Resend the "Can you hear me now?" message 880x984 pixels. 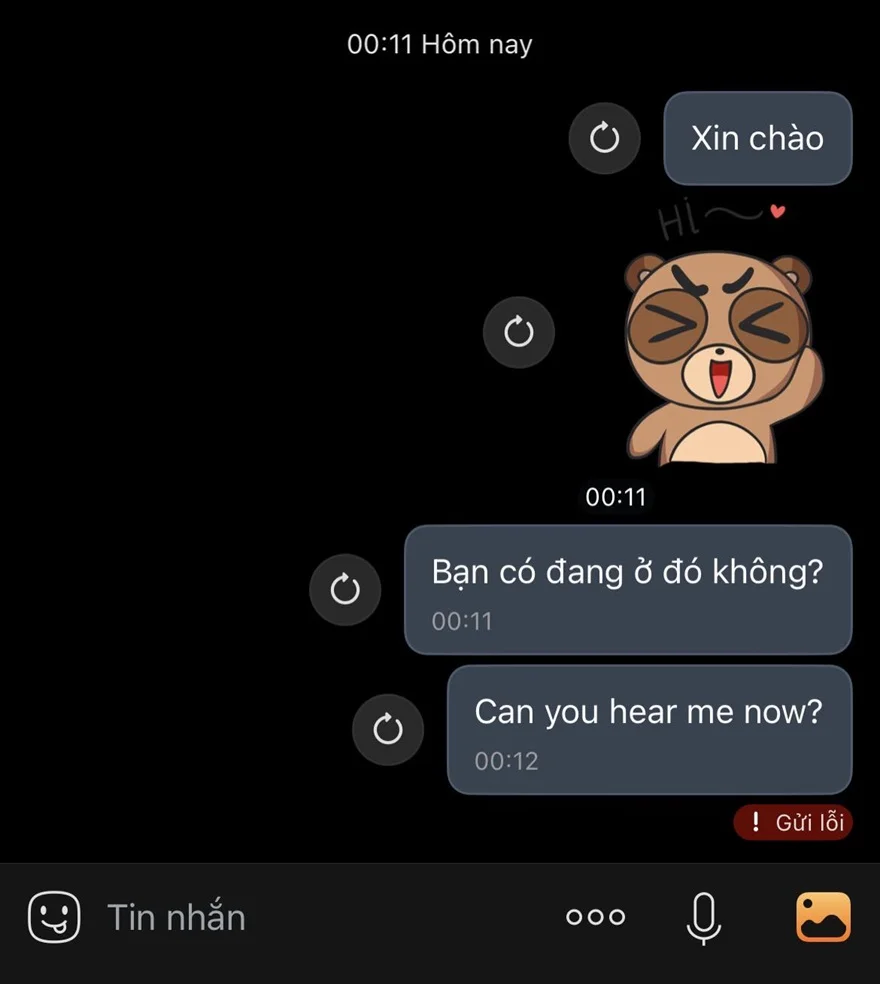389,730
